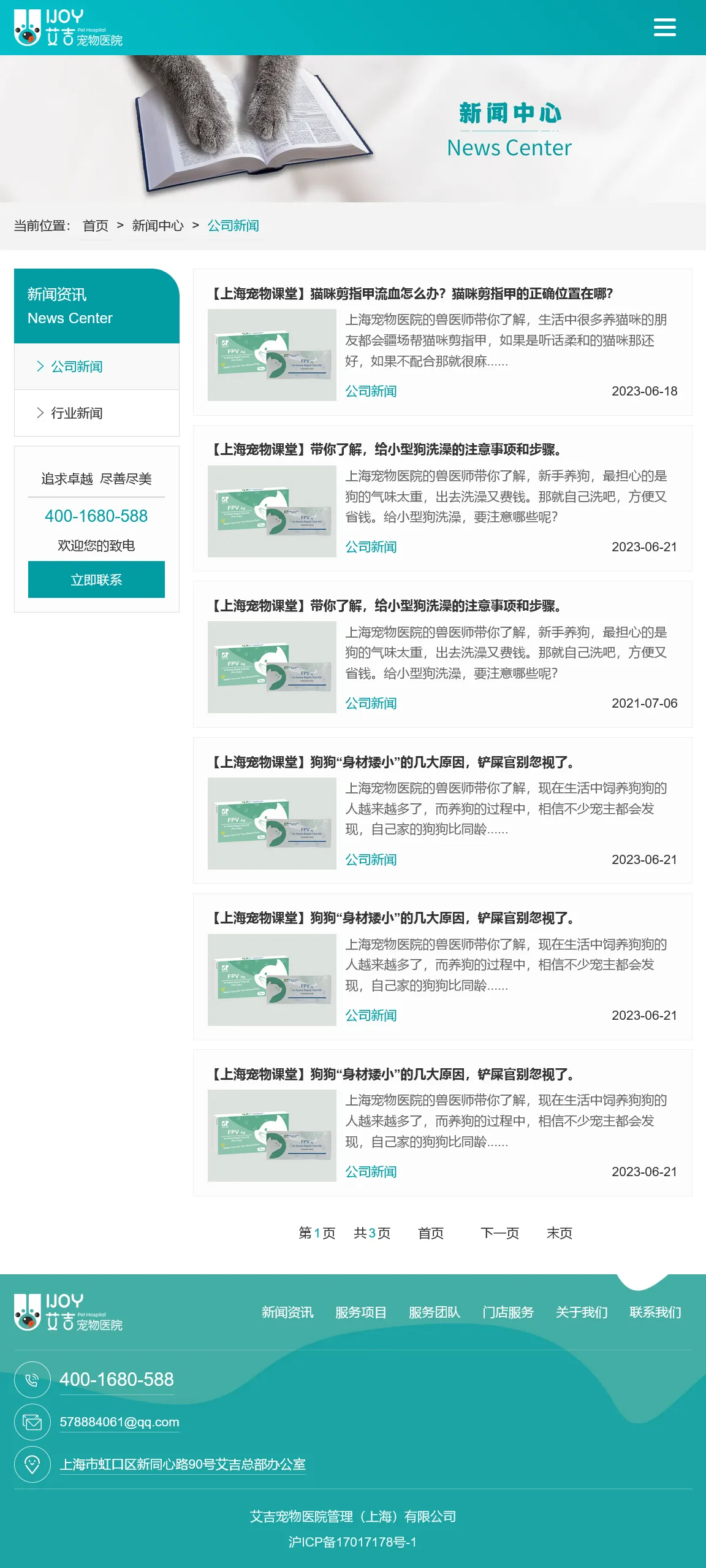Jump to 末页 in pagination

559,1233
